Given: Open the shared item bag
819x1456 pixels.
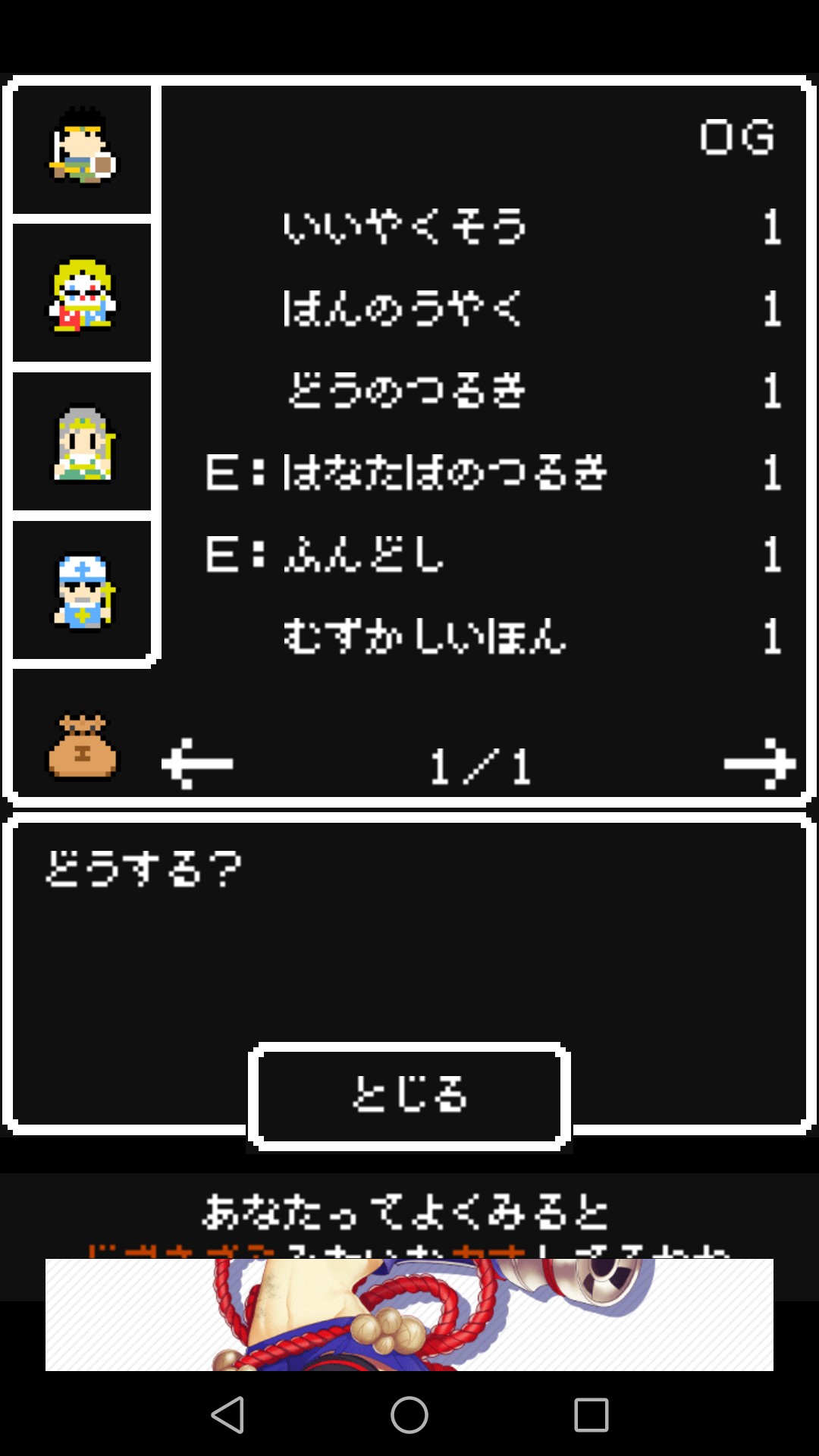Looking at the screenshot, I should coord(83,747).
